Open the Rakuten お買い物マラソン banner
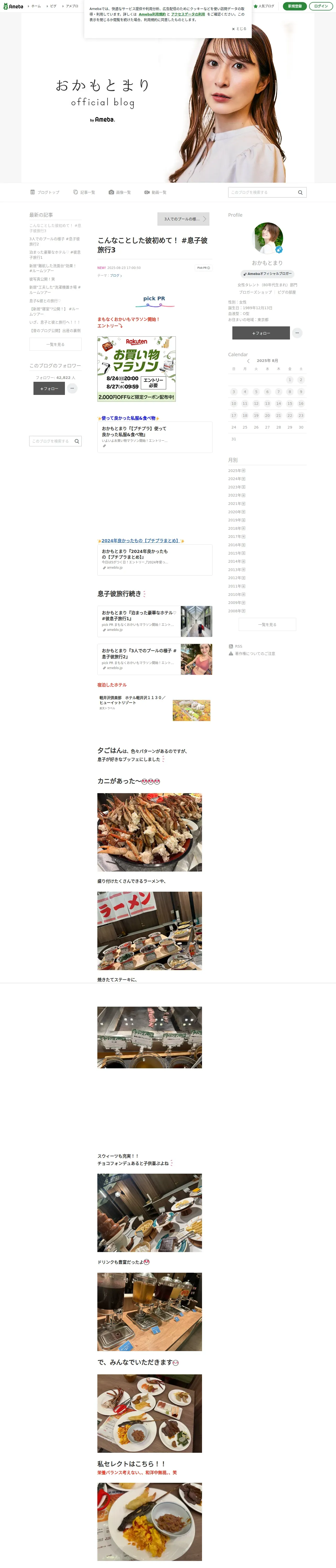 tap(137, 369)
